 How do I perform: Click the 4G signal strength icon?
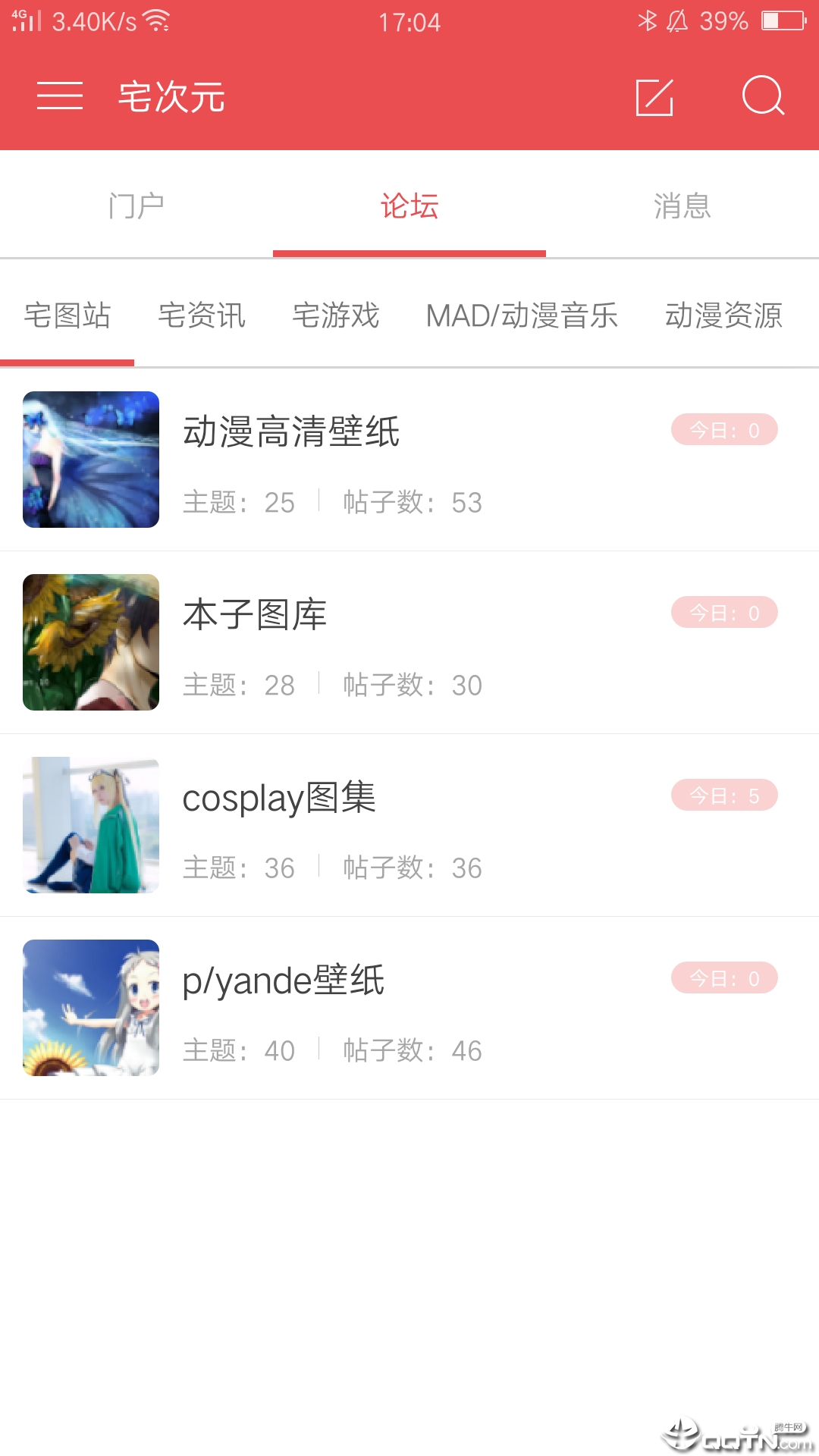pyautogui.click(x=23, y=21)
